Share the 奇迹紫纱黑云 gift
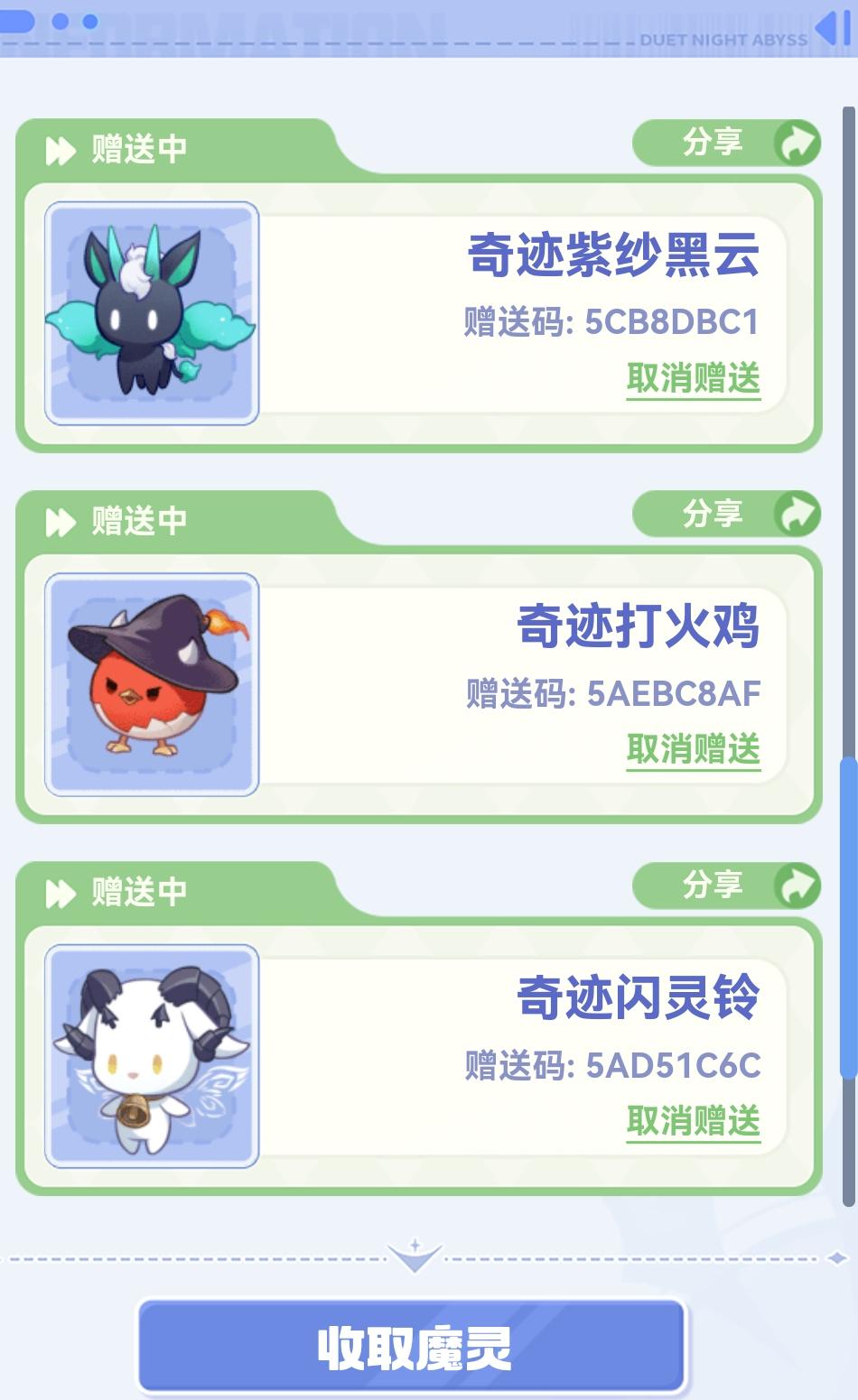This screenshot has width=858, height=1400. pos(726,143)
